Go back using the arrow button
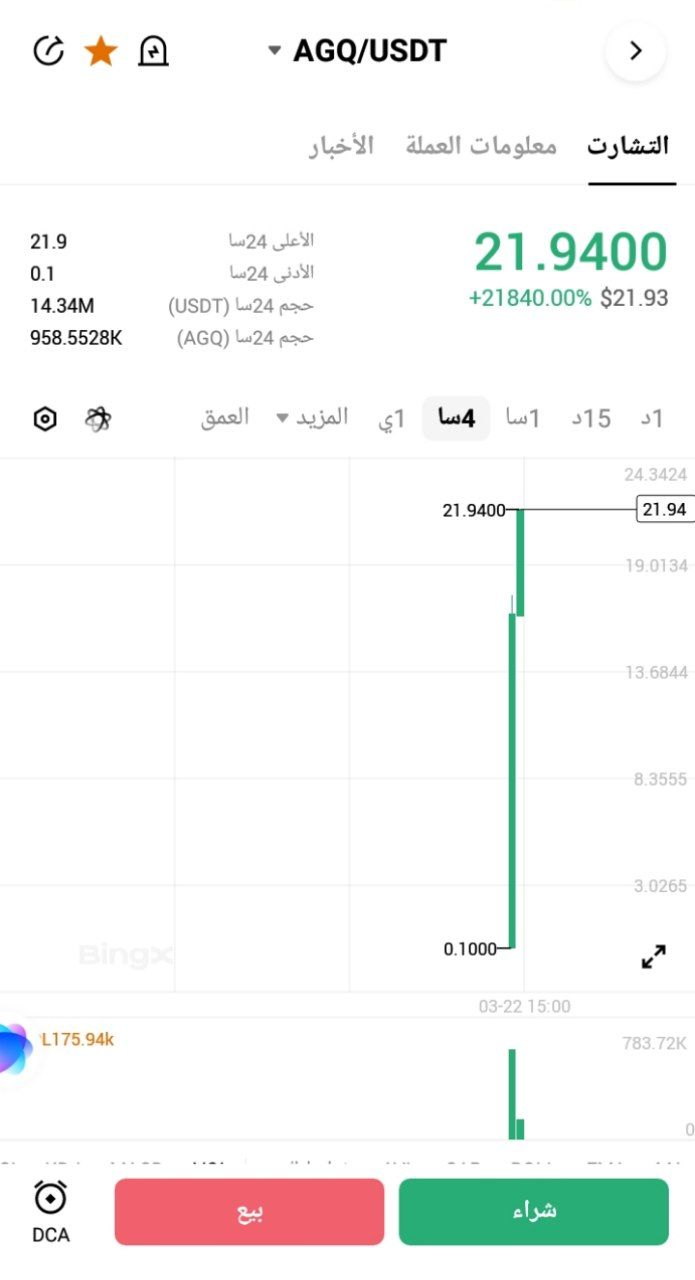The height and width of the screenshot is (1280, 695). pyautogui.click(x=635, y=51)
